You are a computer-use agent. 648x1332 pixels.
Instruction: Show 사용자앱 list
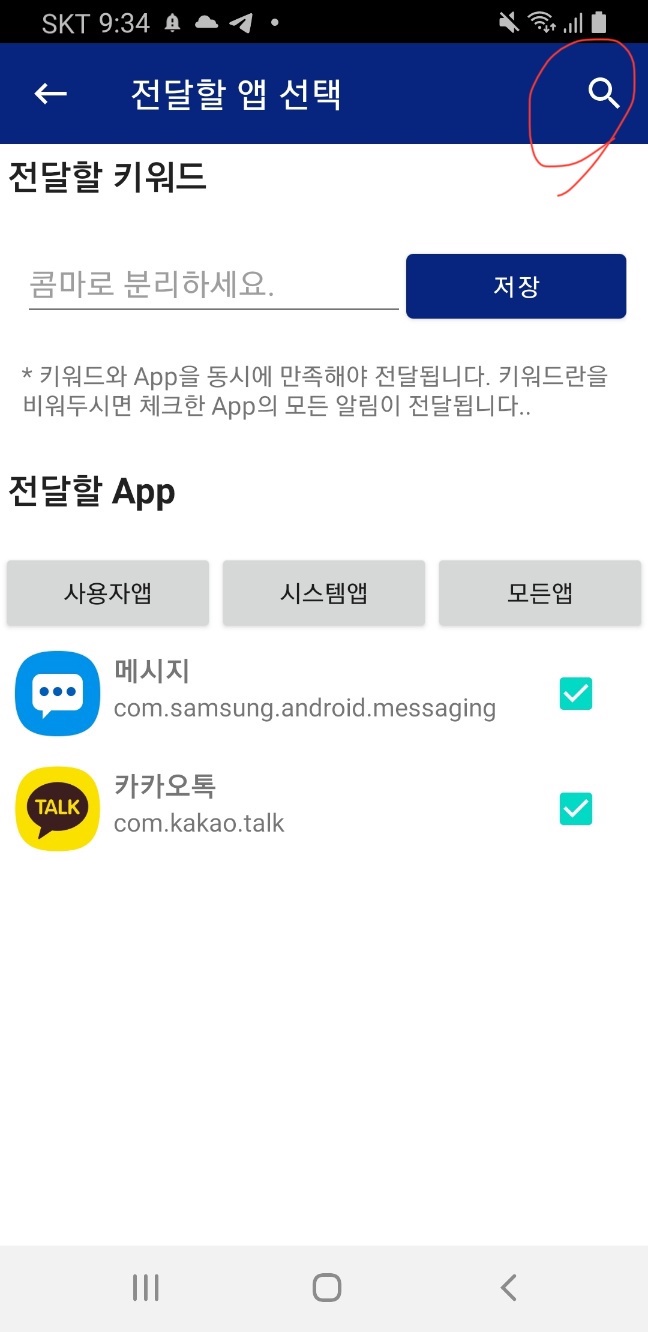tap(108, 593)
